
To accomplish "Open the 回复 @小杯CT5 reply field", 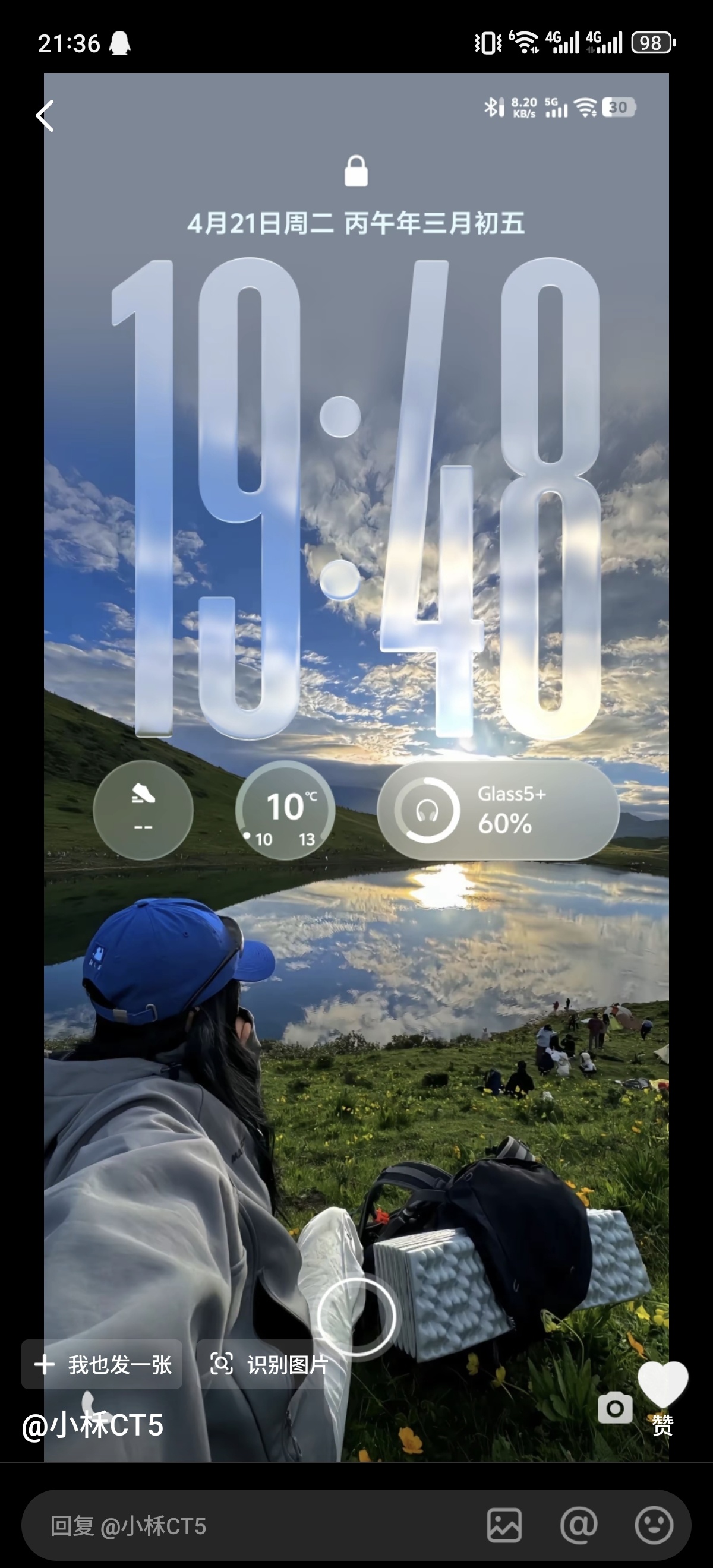I will pyautogui.click(x=244, y=1526).
